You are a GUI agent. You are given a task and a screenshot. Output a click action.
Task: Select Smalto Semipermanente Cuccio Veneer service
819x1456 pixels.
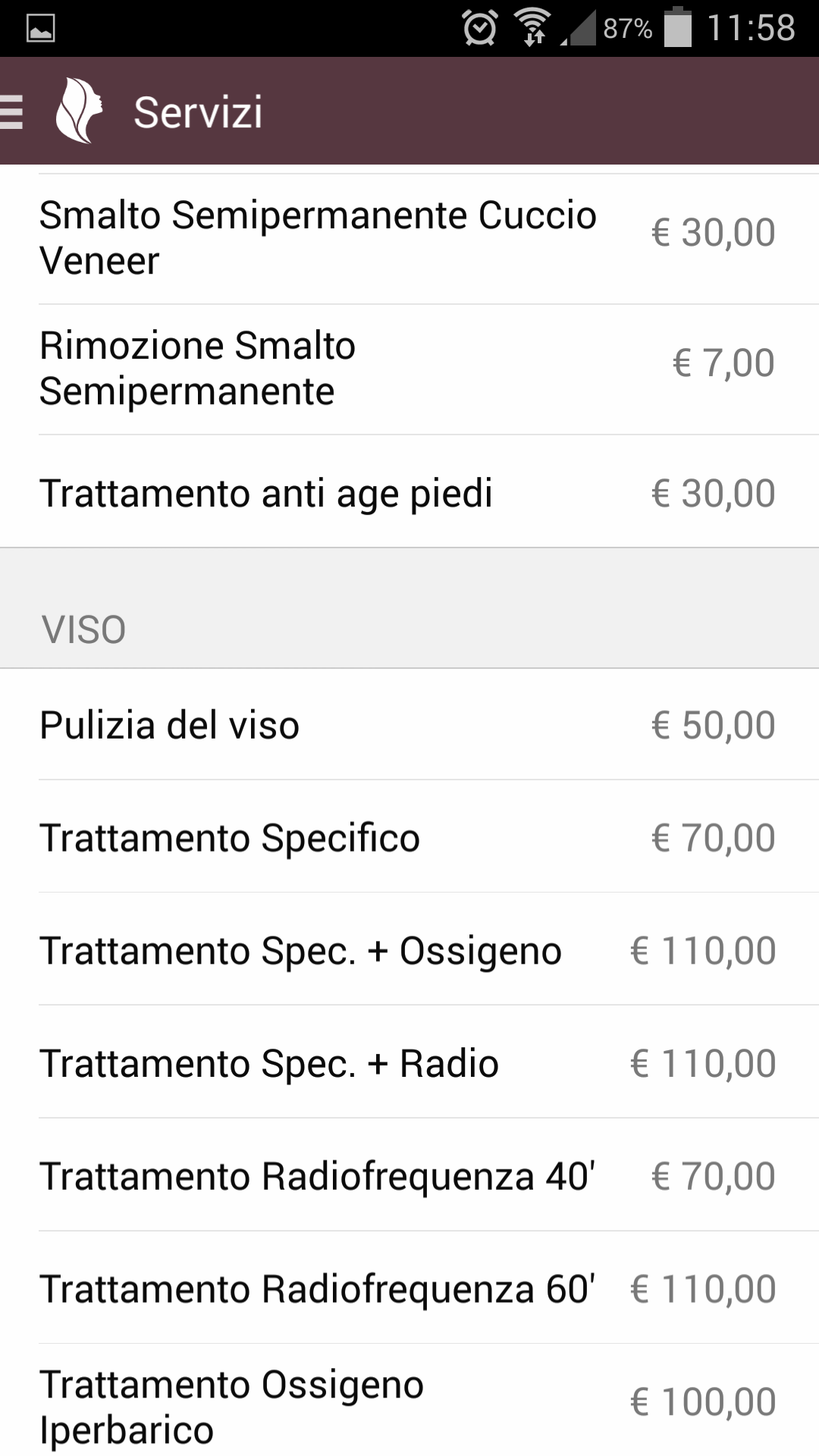pyautogui.click(x=409, y=238)
